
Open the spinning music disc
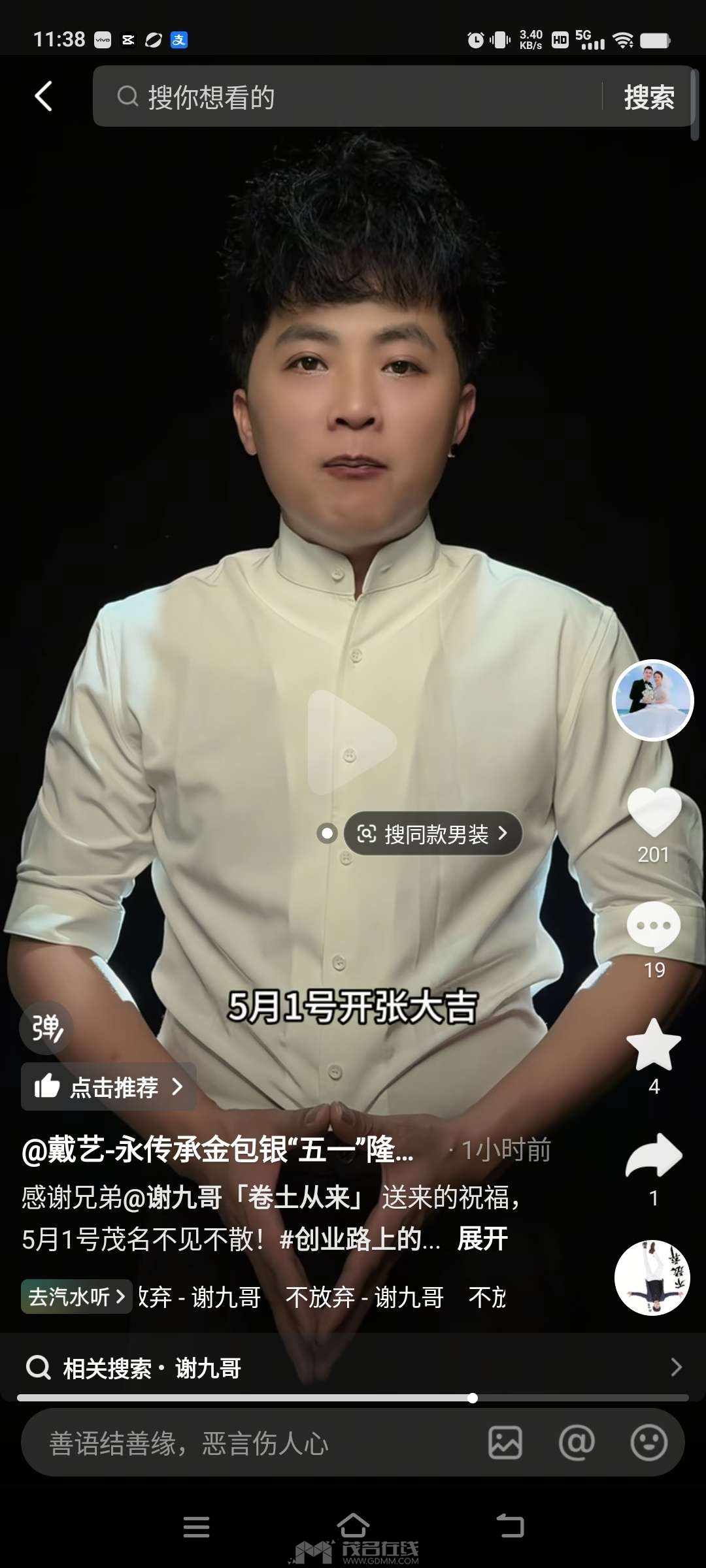tap(652, 1278)
